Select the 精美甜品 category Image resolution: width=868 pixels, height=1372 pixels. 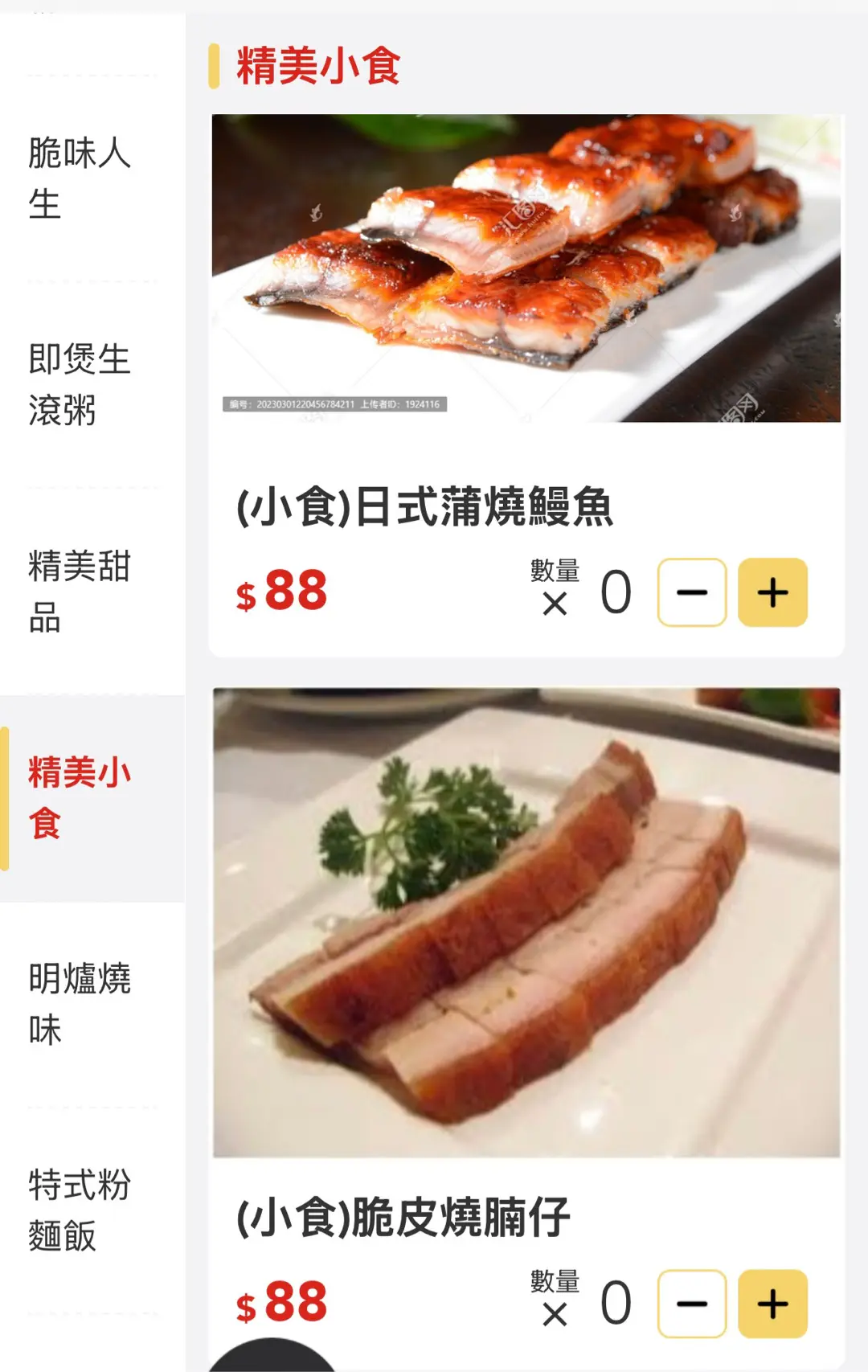point(80,592)
